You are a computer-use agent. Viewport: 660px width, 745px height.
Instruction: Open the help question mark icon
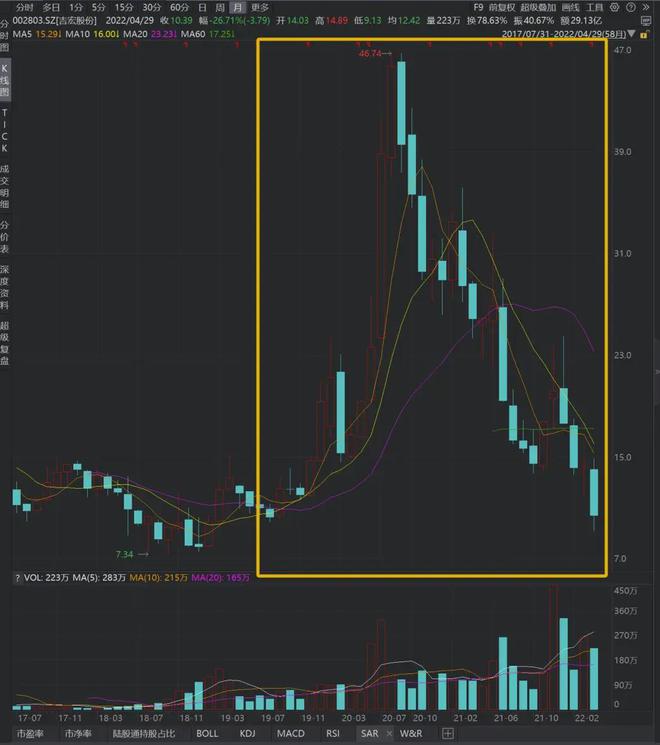(x=631, y=7)
